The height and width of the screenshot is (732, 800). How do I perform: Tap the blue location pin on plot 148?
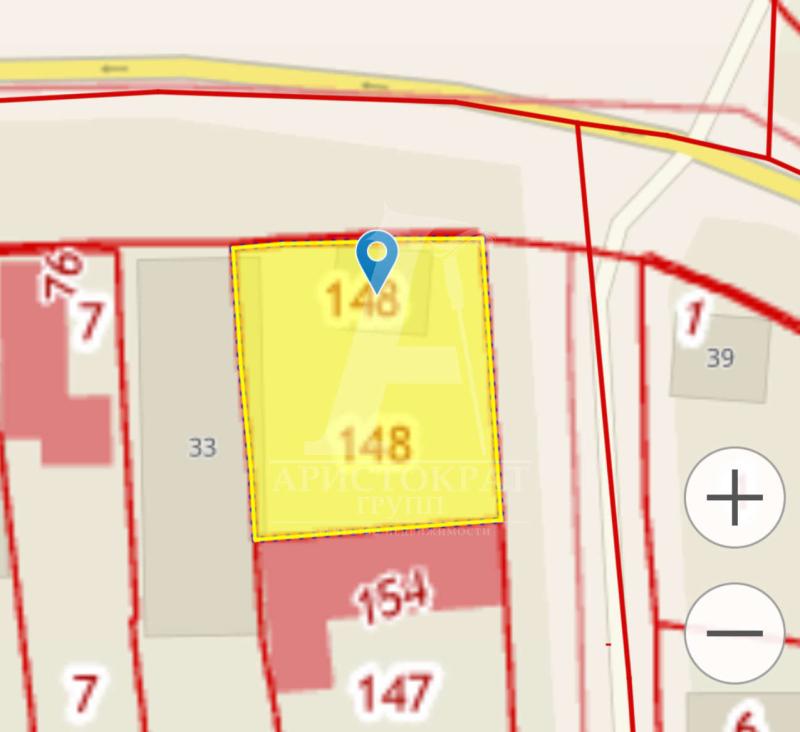point(377,258)
